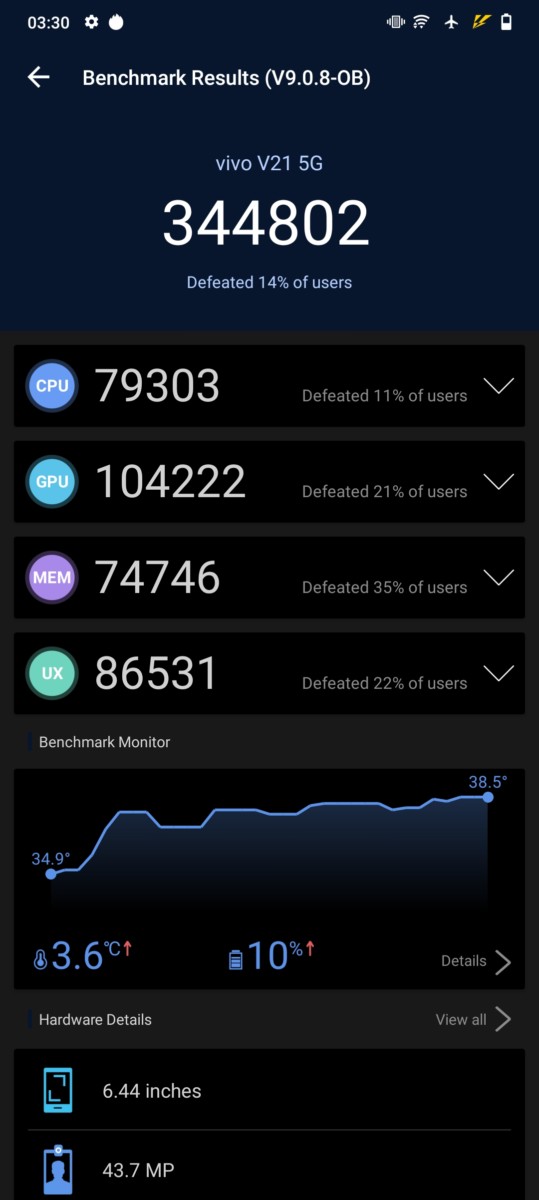Expand the GPU score breakdown
Image resolution: width=539 pixels, height=1200 pixels.
[x=498, y=482]
